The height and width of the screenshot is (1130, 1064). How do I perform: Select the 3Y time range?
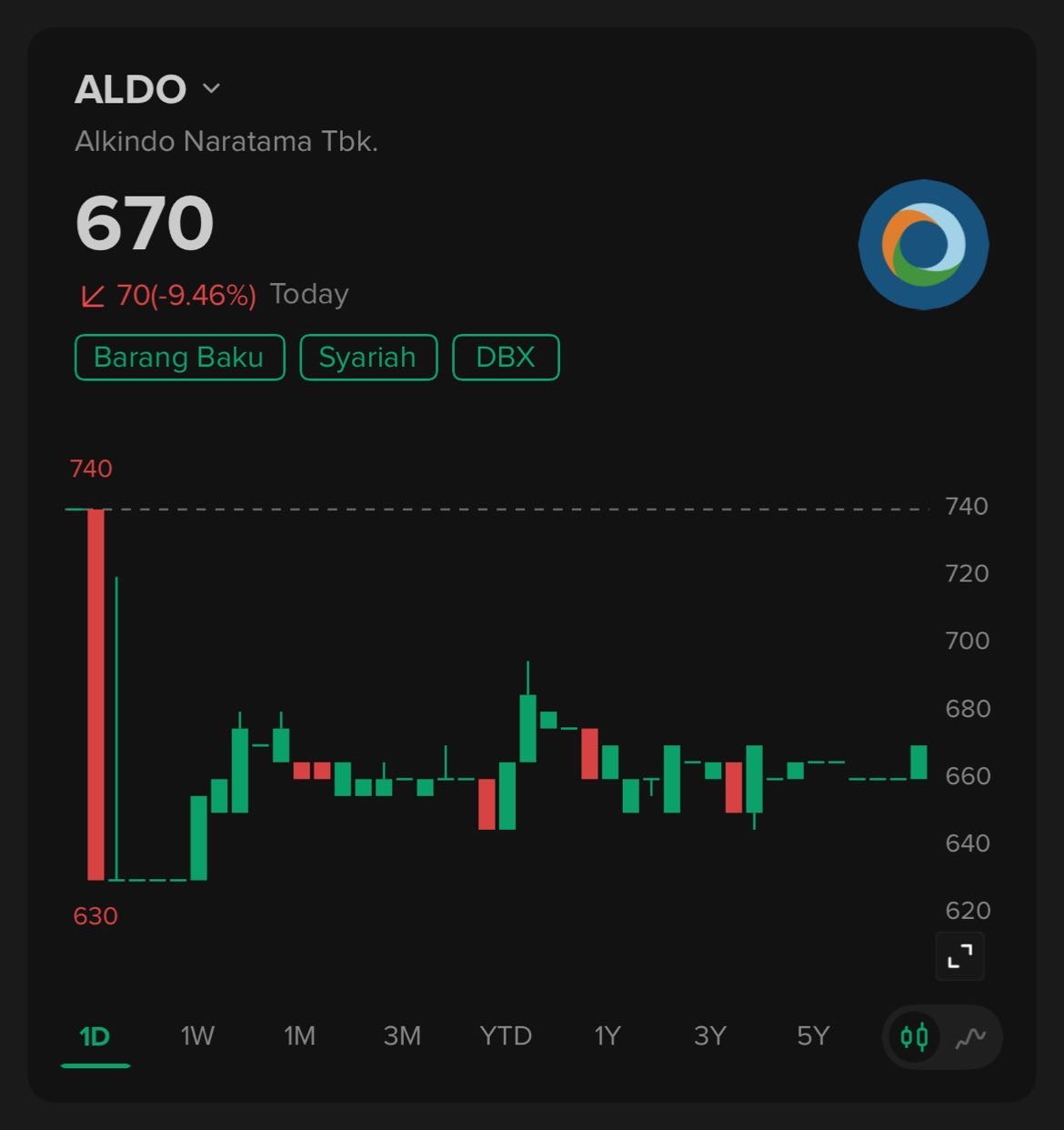[710, 1036]
